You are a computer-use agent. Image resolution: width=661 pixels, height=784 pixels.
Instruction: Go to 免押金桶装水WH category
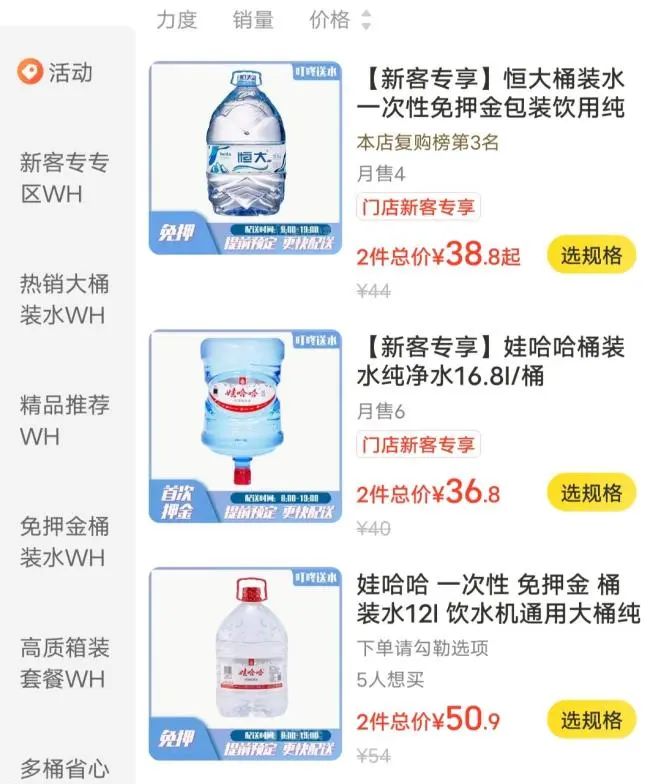(64, 541)
